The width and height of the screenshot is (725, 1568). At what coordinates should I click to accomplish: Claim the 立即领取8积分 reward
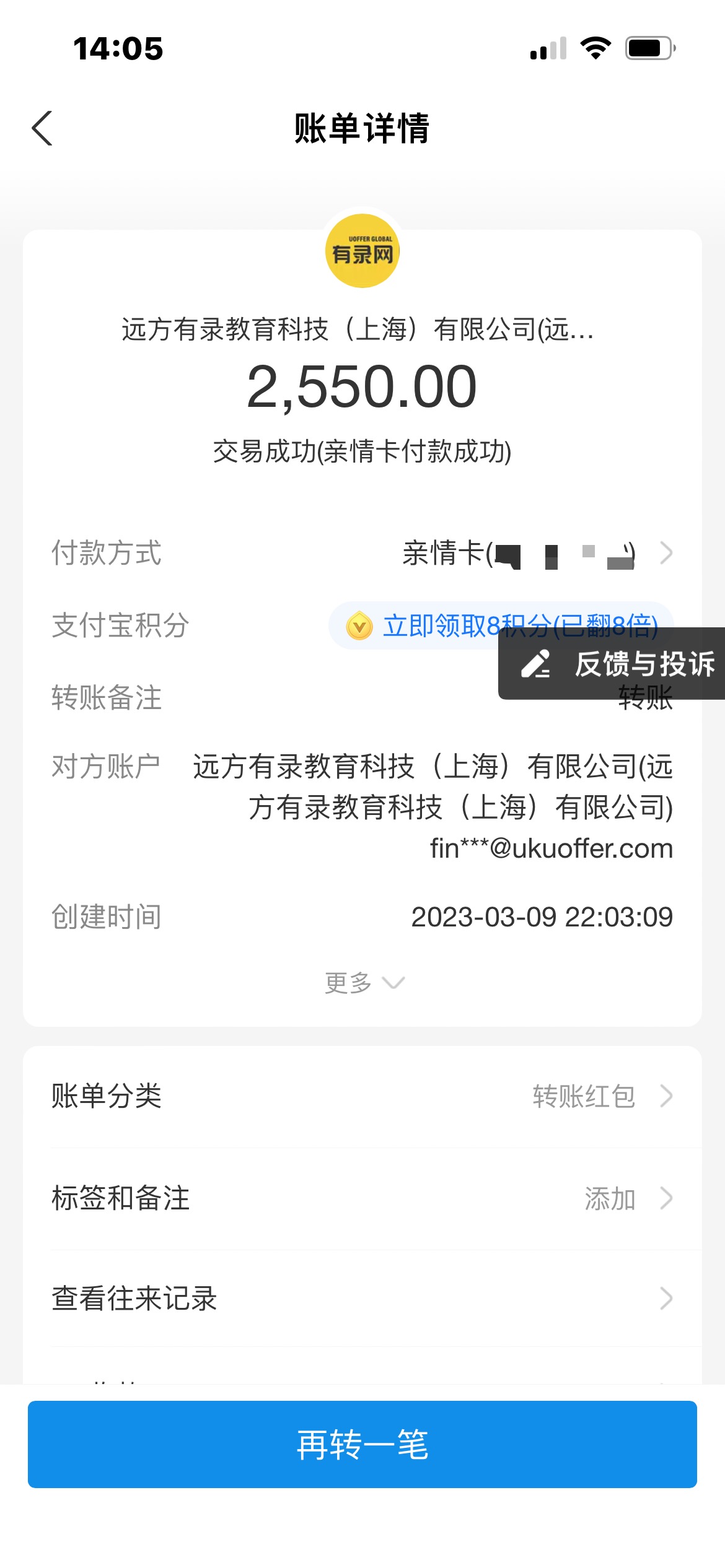tap(434, 625)
